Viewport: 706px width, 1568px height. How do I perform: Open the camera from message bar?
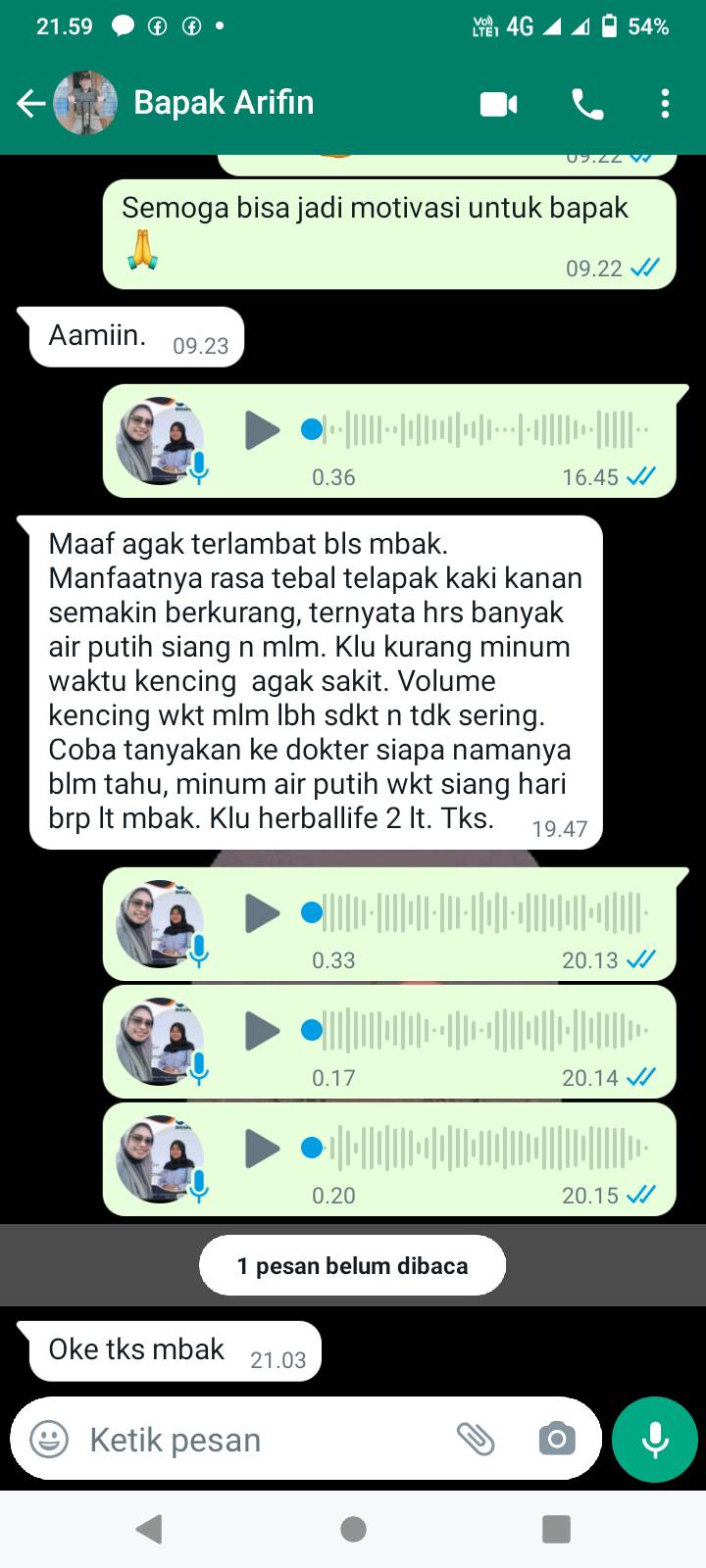[557, 1440]
